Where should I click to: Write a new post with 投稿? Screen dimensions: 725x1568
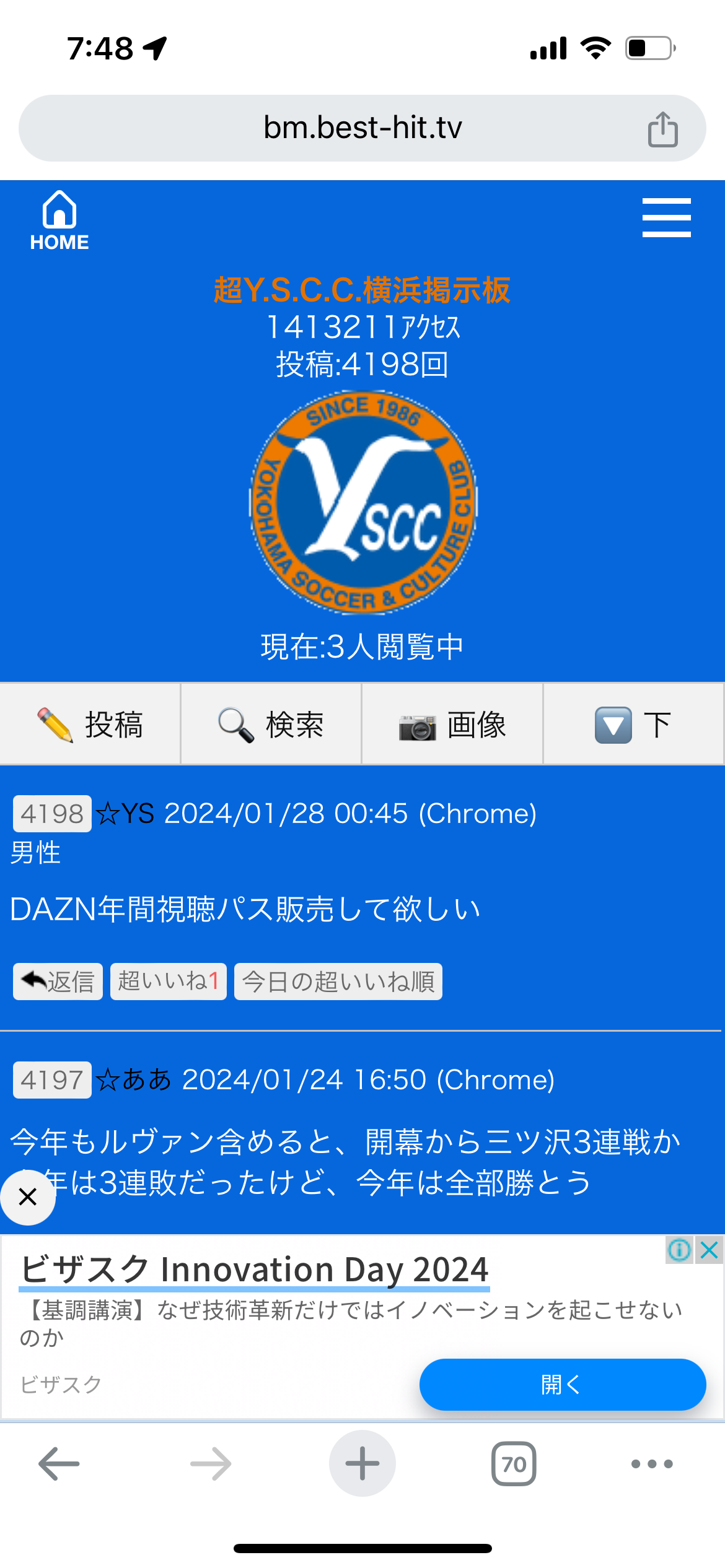pyautogui.click(x=90, y=725)
